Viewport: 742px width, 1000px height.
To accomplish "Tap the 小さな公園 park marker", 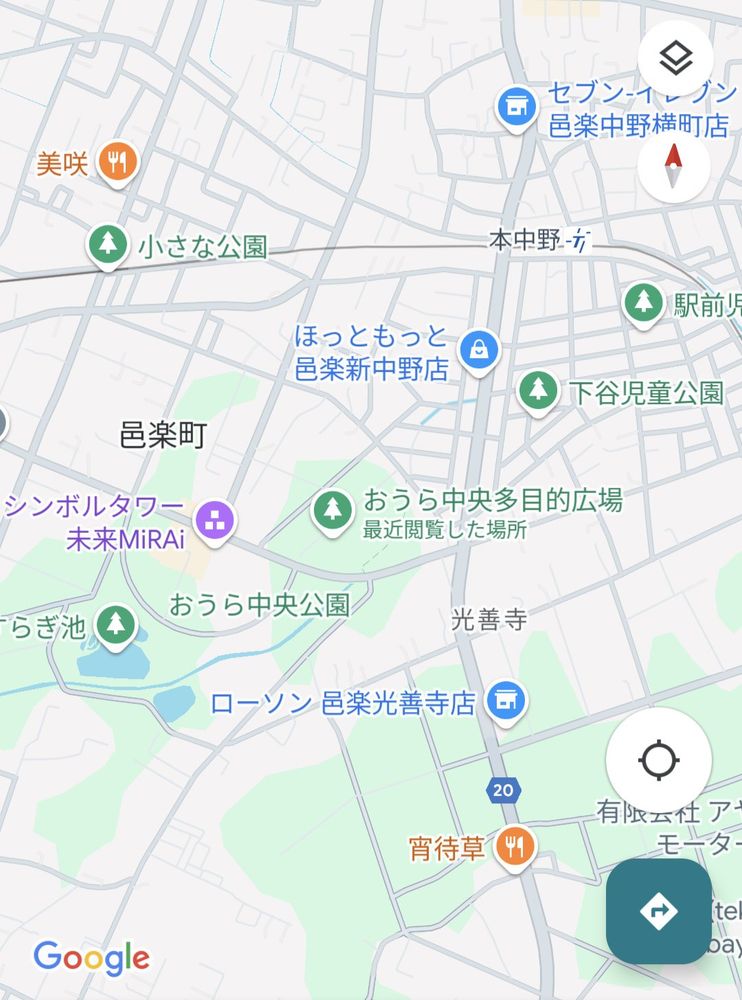I will pyautogui.click(x=108, y=246).
